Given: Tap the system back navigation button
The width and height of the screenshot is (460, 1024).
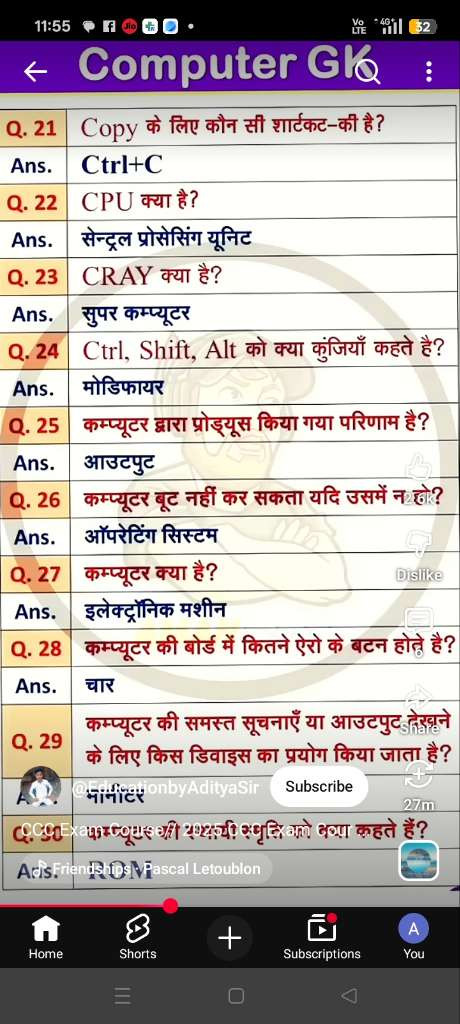Looking at the screenshot, I should (x=350, y=996).
